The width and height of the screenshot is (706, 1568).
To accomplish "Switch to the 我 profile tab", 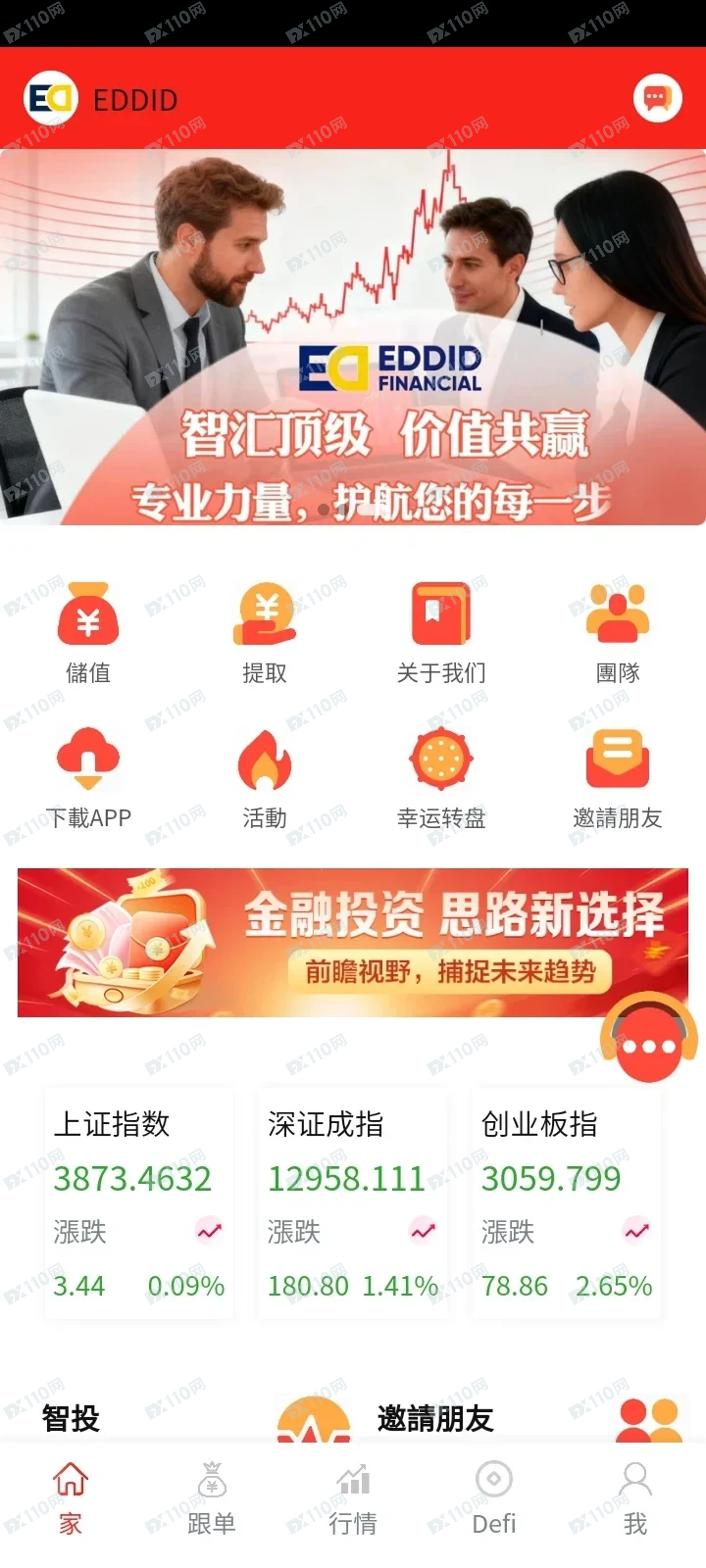I will [635, 1498].
